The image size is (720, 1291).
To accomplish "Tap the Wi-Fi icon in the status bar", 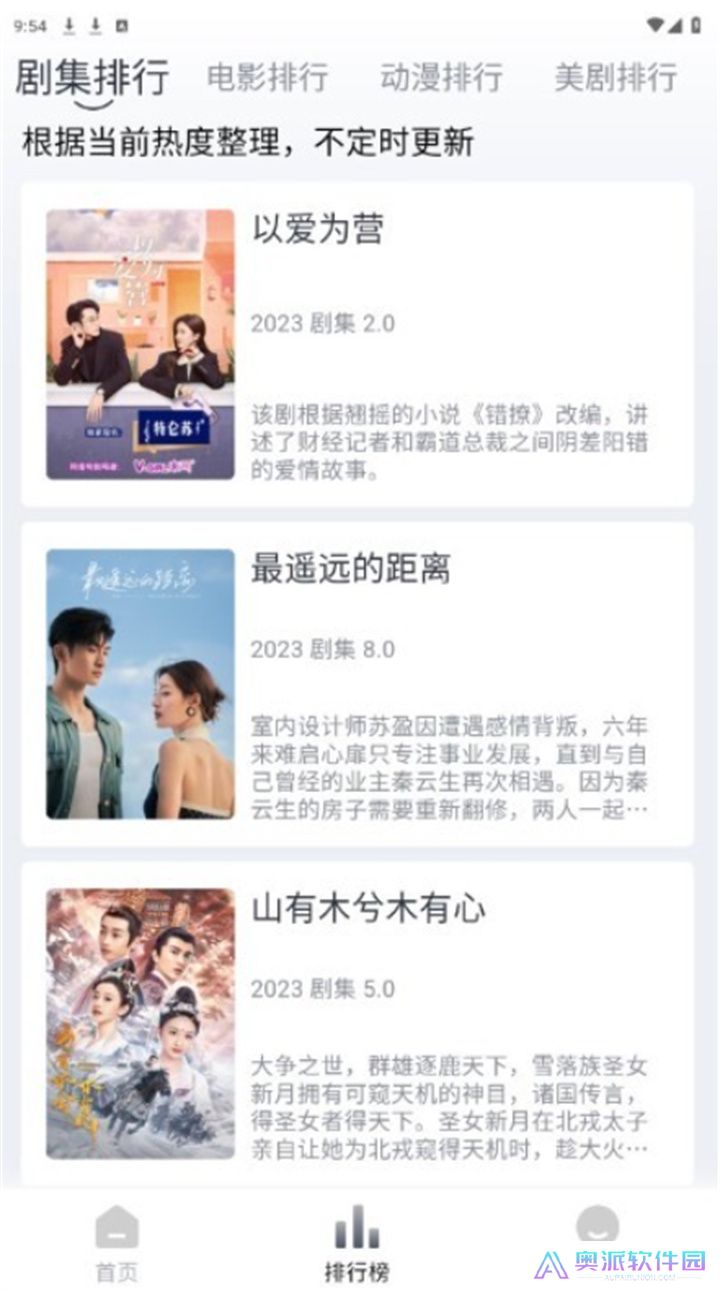I will (x=656, y=22).
